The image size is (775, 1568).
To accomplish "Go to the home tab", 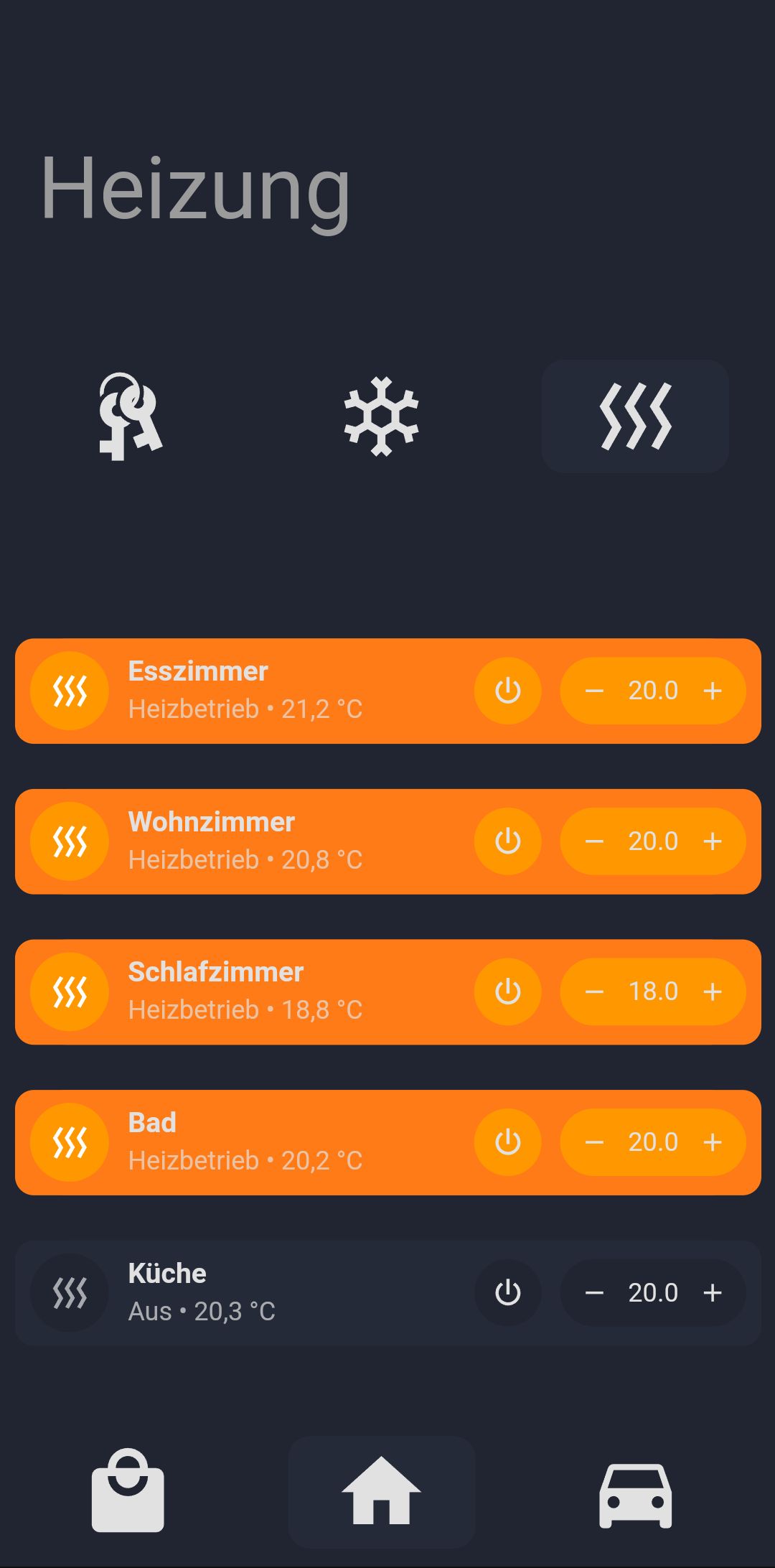I will [381, 1491].
